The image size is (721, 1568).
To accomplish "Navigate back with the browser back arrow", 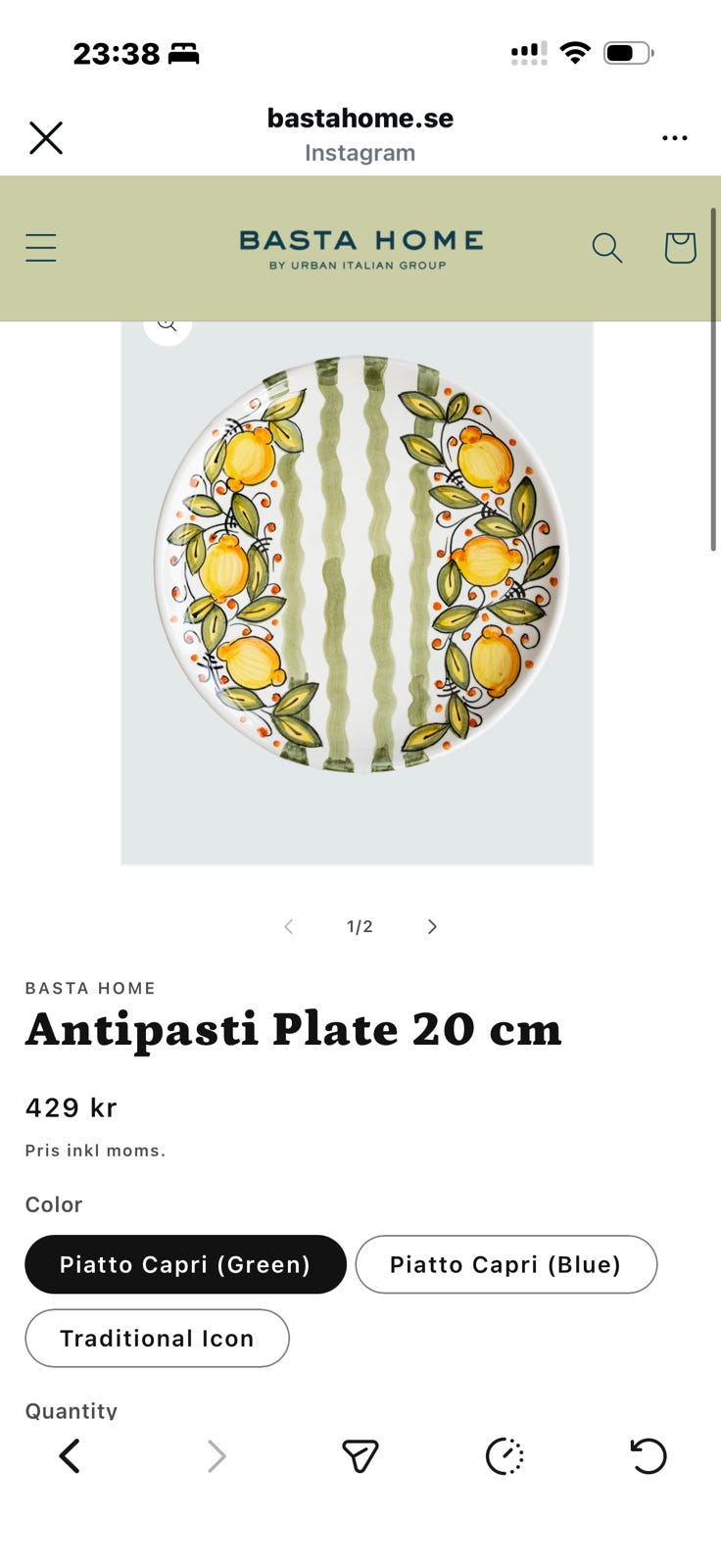I will tap(70, 1456).
